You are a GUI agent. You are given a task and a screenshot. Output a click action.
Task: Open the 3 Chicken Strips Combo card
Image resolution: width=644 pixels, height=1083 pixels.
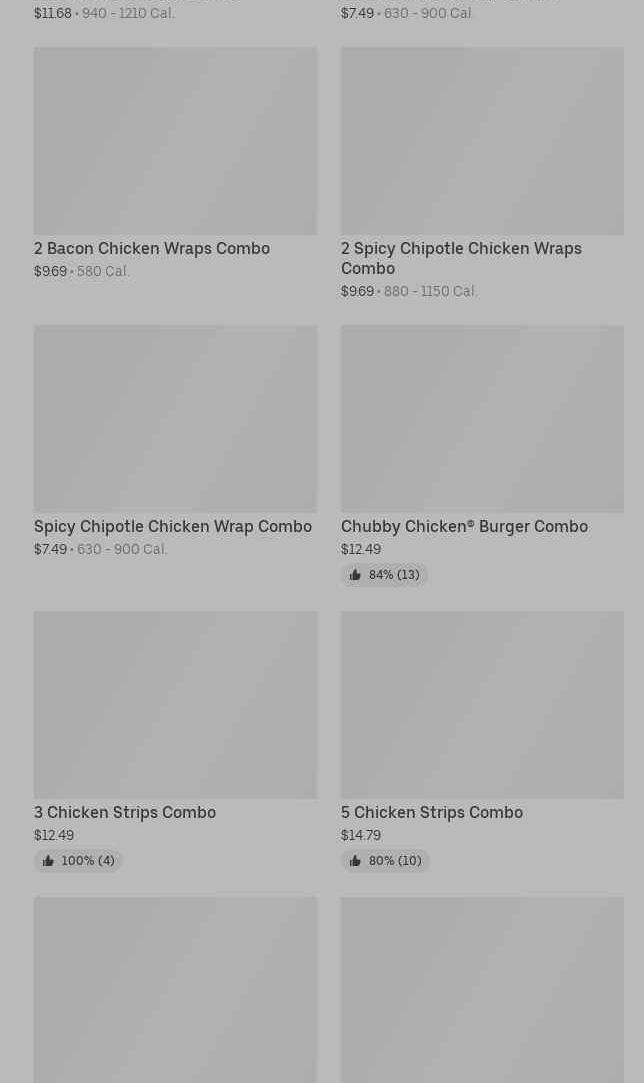[175, 705]
